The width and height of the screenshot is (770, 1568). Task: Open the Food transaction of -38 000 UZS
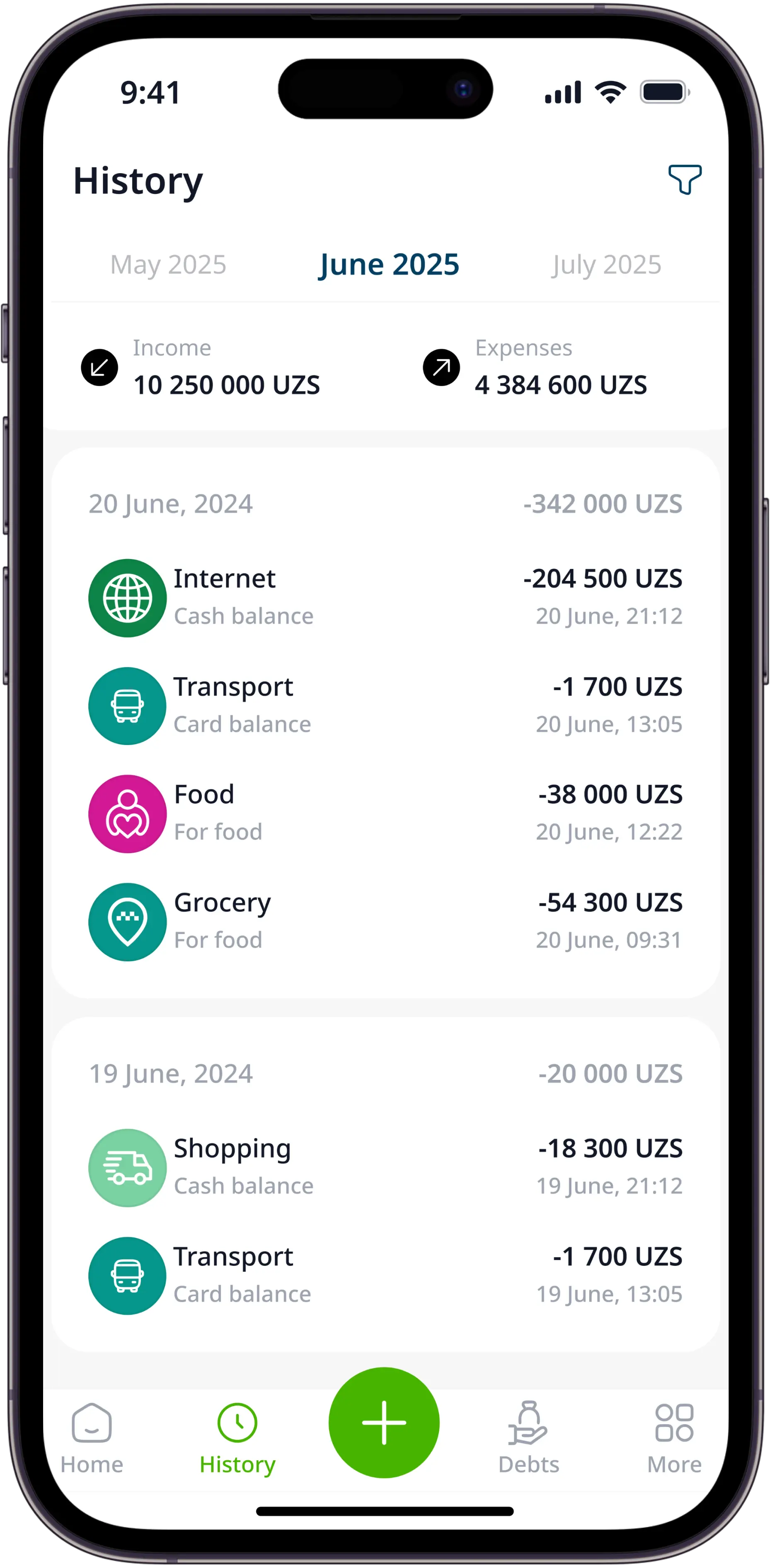(x=385, y=813)
